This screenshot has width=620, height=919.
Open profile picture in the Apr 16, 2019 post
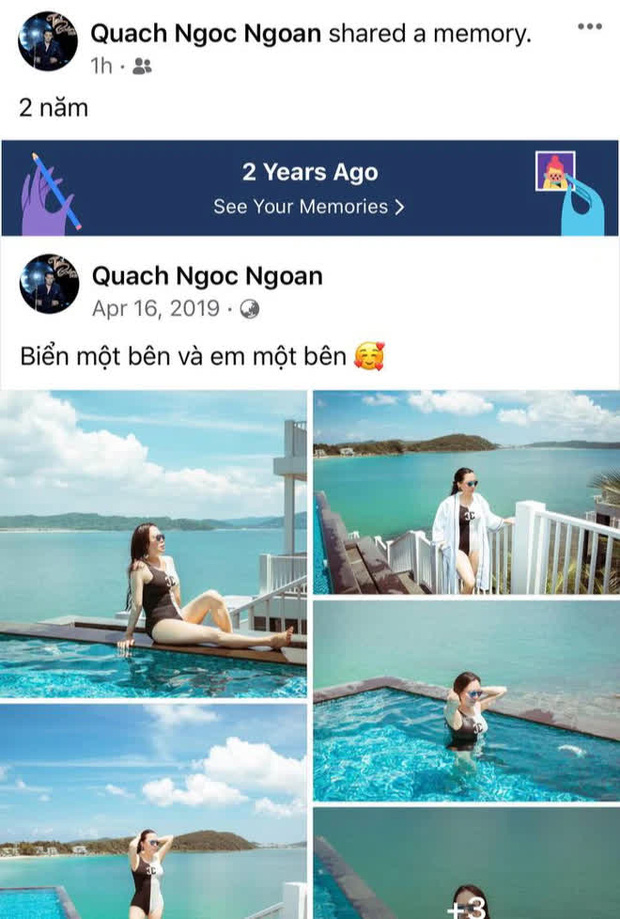coord(48,284)
